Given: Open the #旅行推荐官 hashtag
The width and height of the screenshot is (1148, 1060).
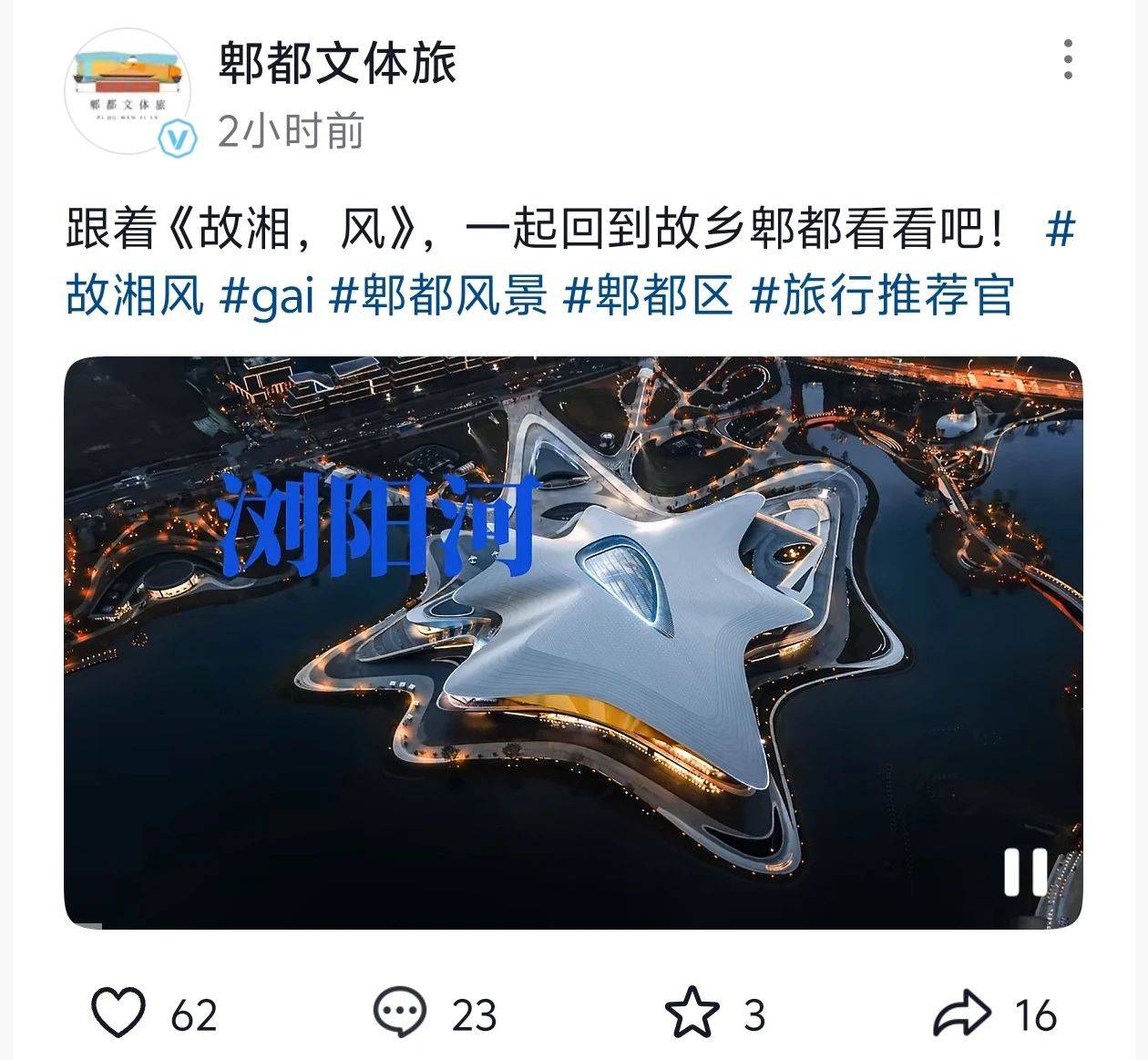Looking at the screenshot, I should point(881,295).
